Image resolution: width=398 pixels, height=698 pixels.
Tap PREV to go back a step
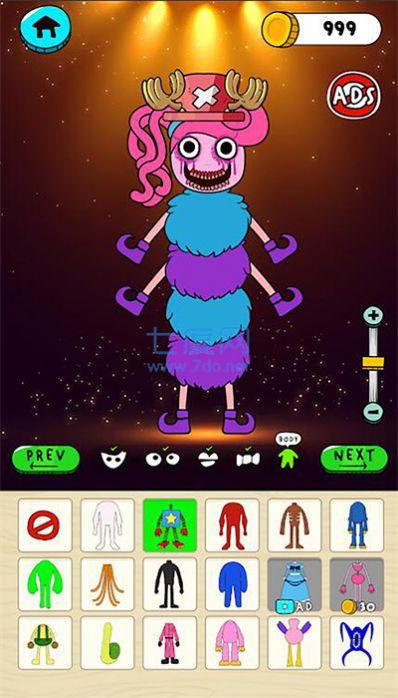[46, 459]
